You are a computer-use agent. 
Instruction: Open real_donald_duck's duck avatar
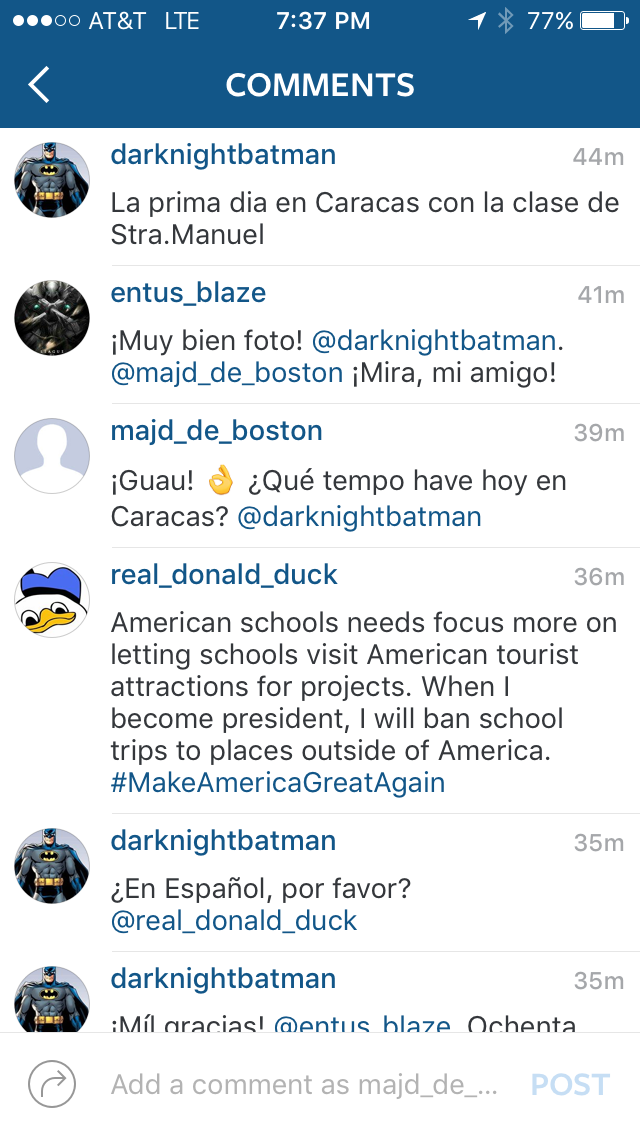52,600
